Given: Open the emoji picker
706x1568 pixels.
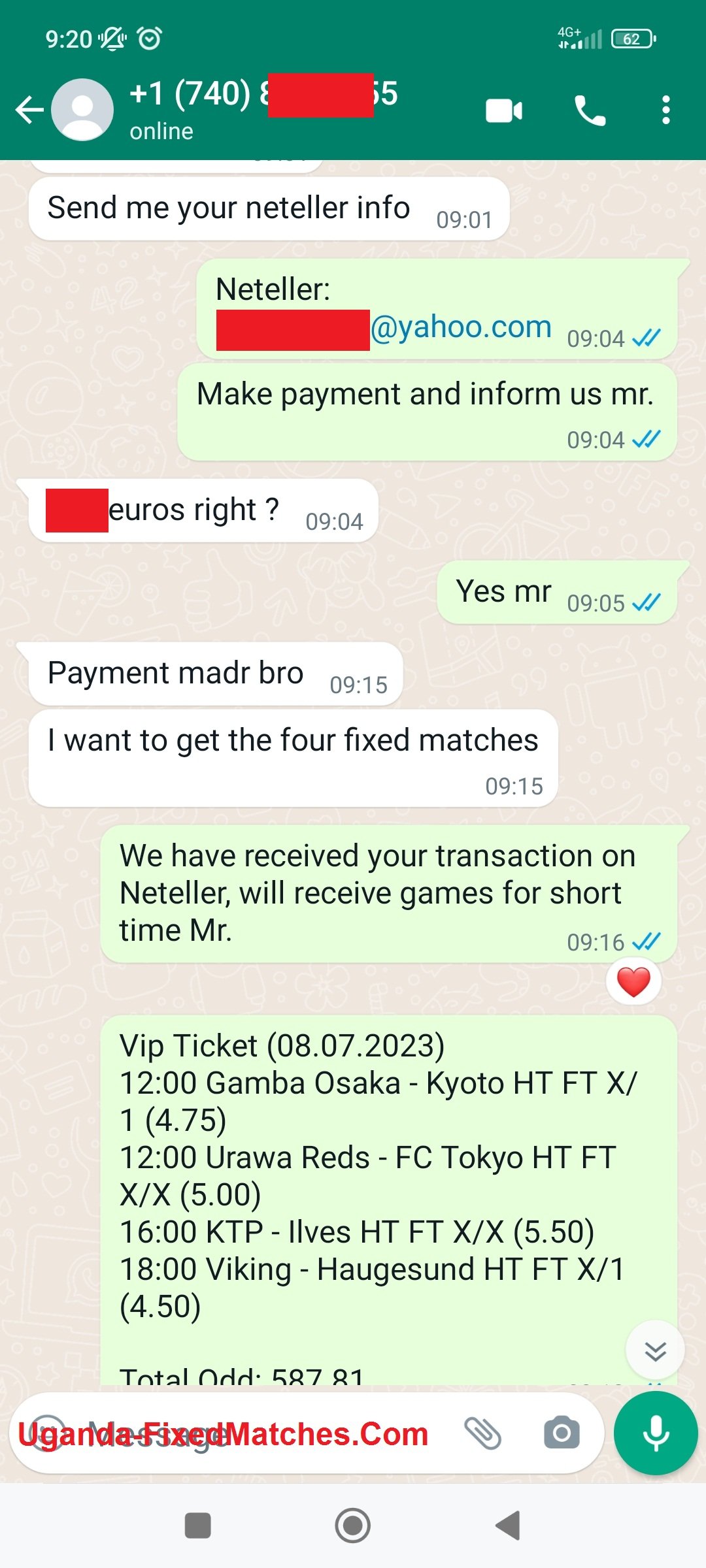Looking at the screenshot, I should tap(47, 1433).
